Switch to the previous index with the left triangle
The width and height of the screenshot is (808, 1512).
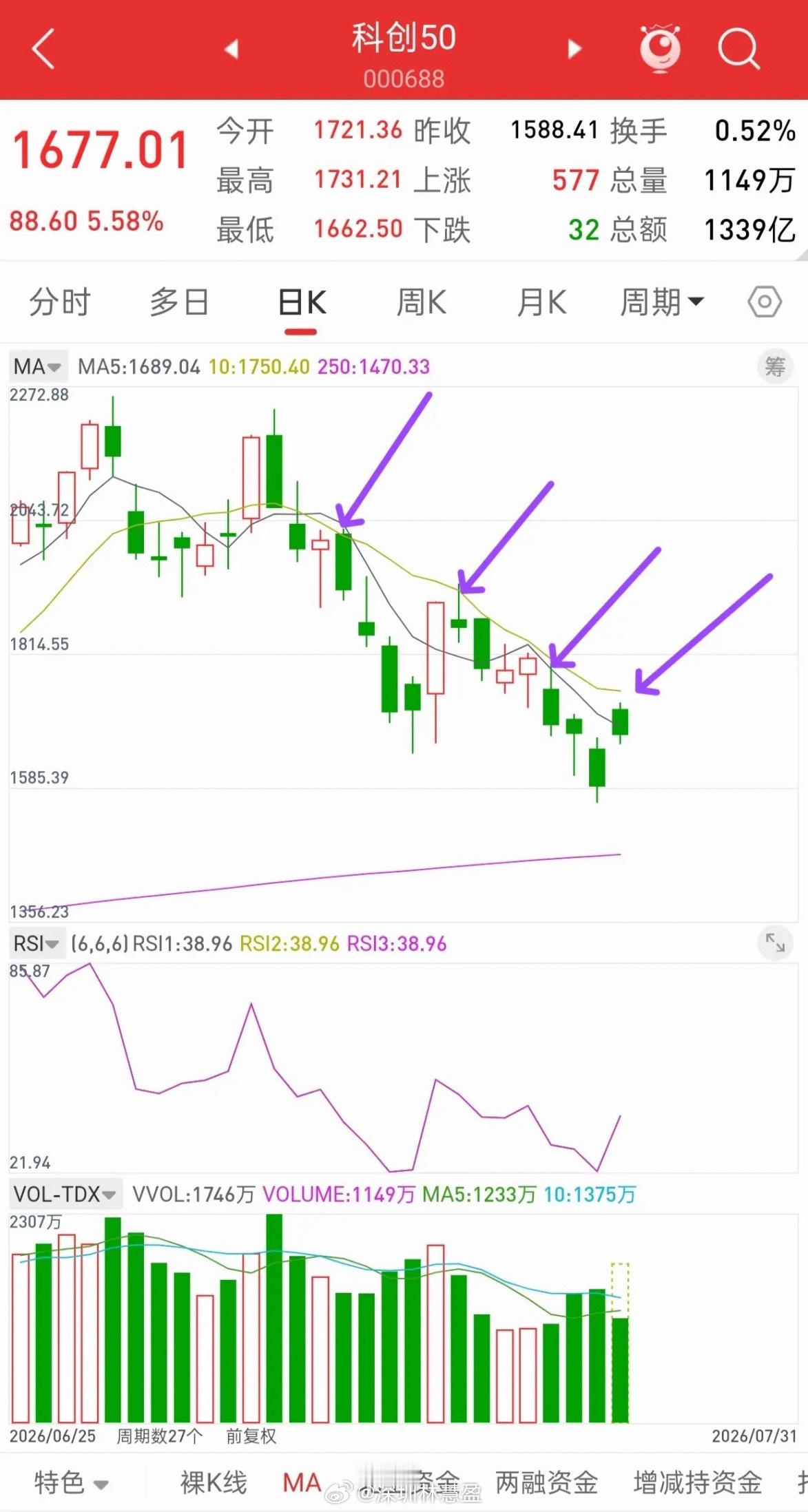231,49
